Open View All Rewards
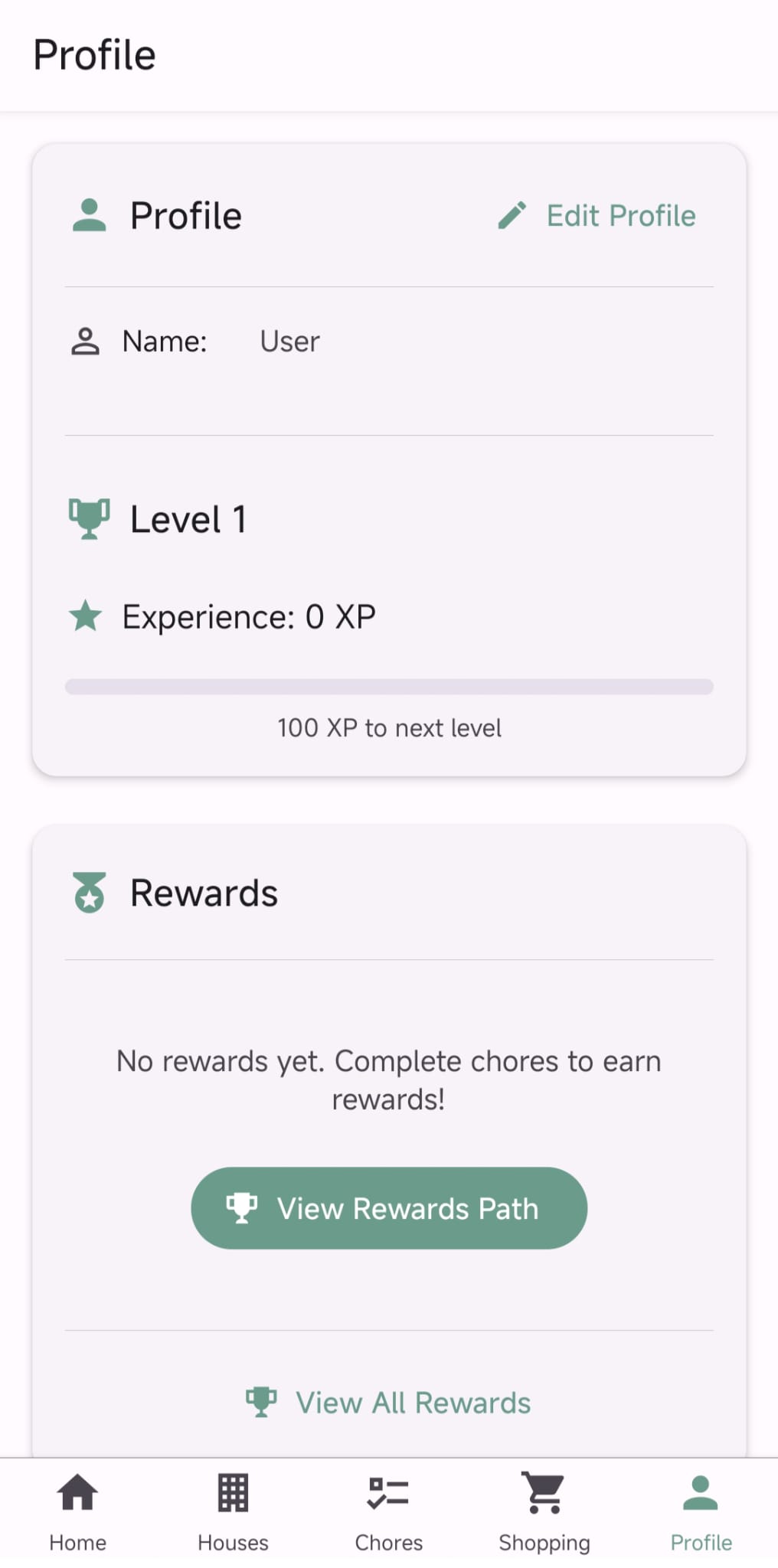 pos(413,1402)
